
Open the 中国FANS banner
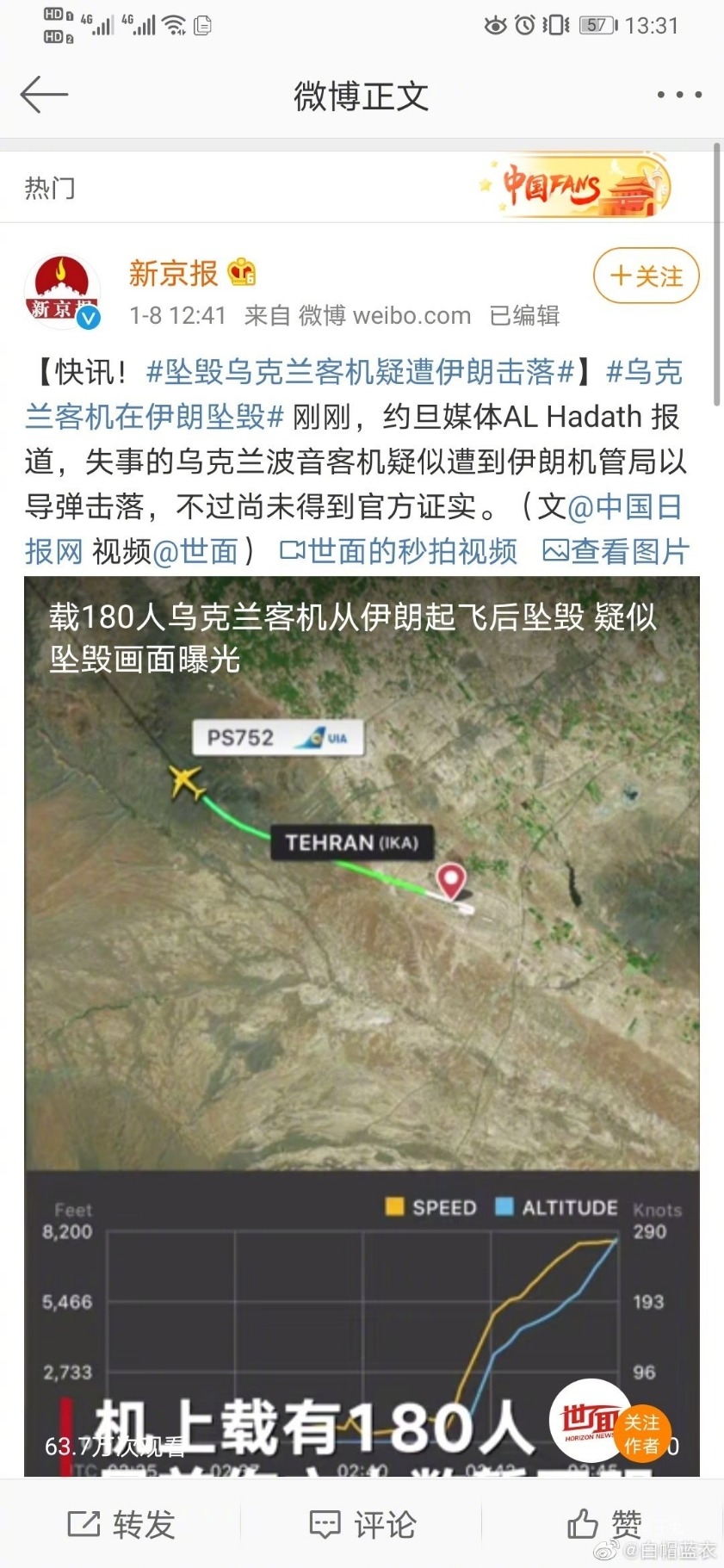[575, 186]
